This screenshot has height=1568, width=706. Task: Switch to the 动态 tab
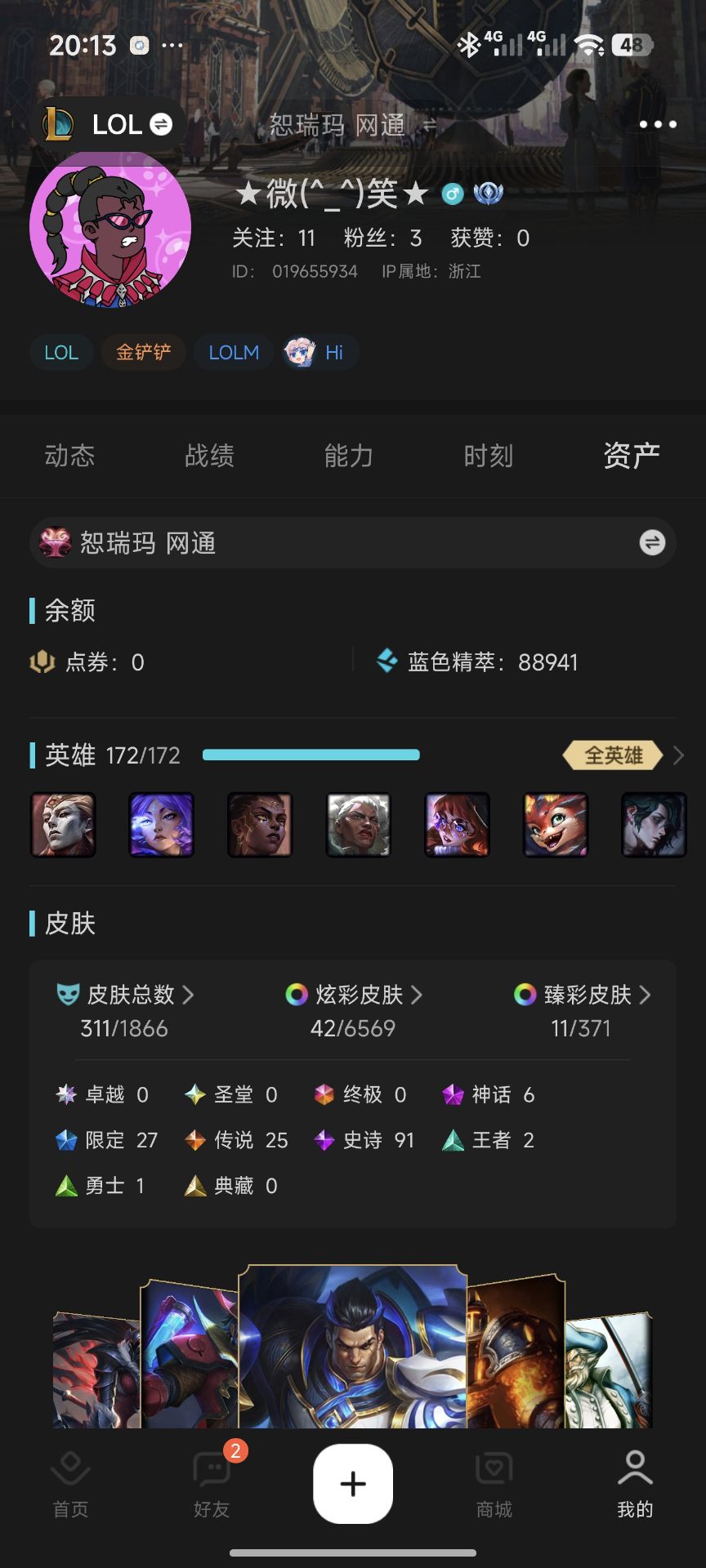point(69,455)
